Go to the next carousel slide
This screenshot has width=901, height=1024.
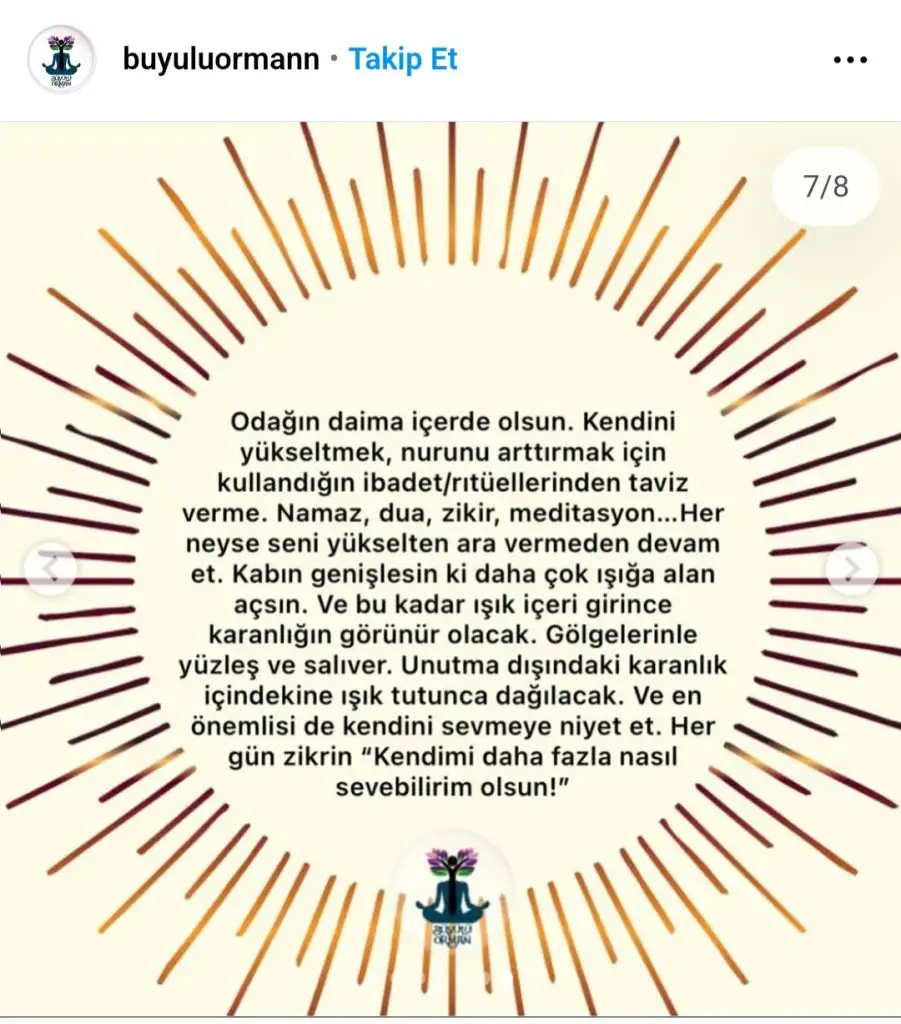click(851, 569)
